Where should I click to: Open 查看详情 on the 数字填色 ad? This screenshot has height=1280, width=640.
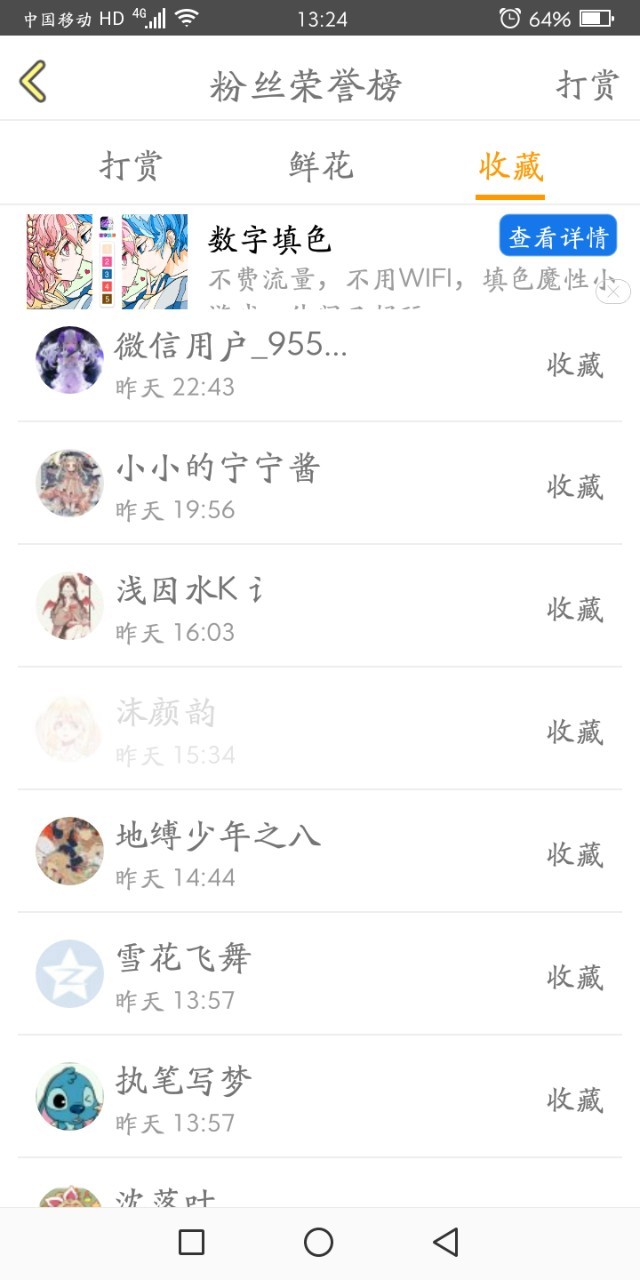pos(558,237)
